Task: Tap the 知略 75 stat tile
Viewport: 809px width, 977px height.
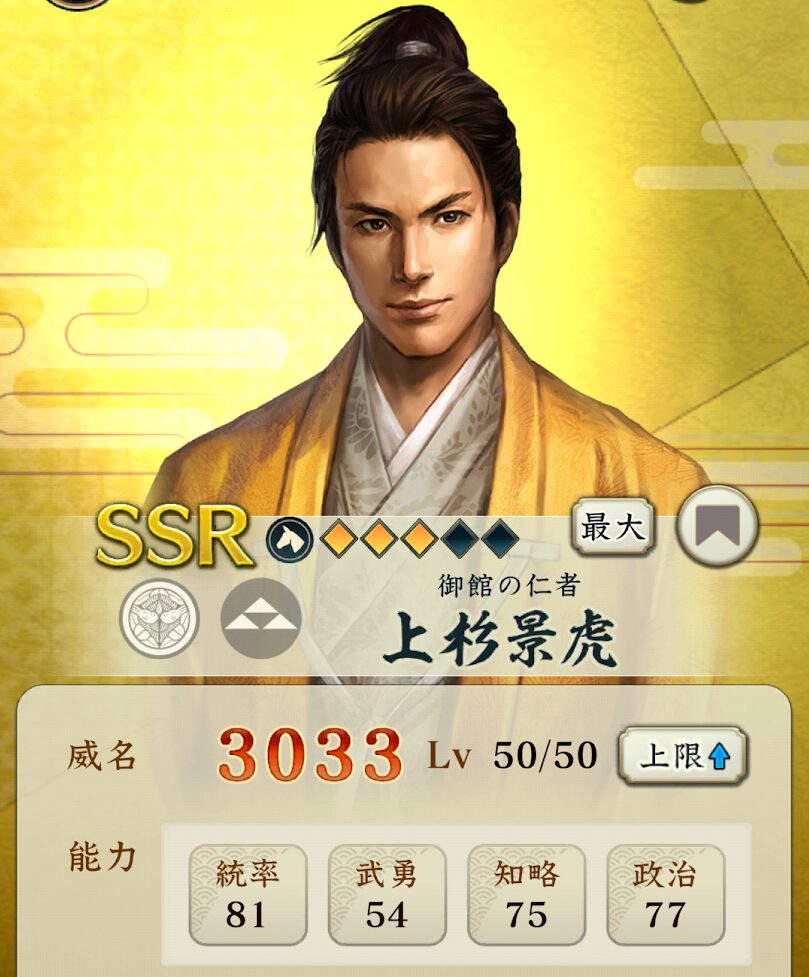Action: [526, 893]
